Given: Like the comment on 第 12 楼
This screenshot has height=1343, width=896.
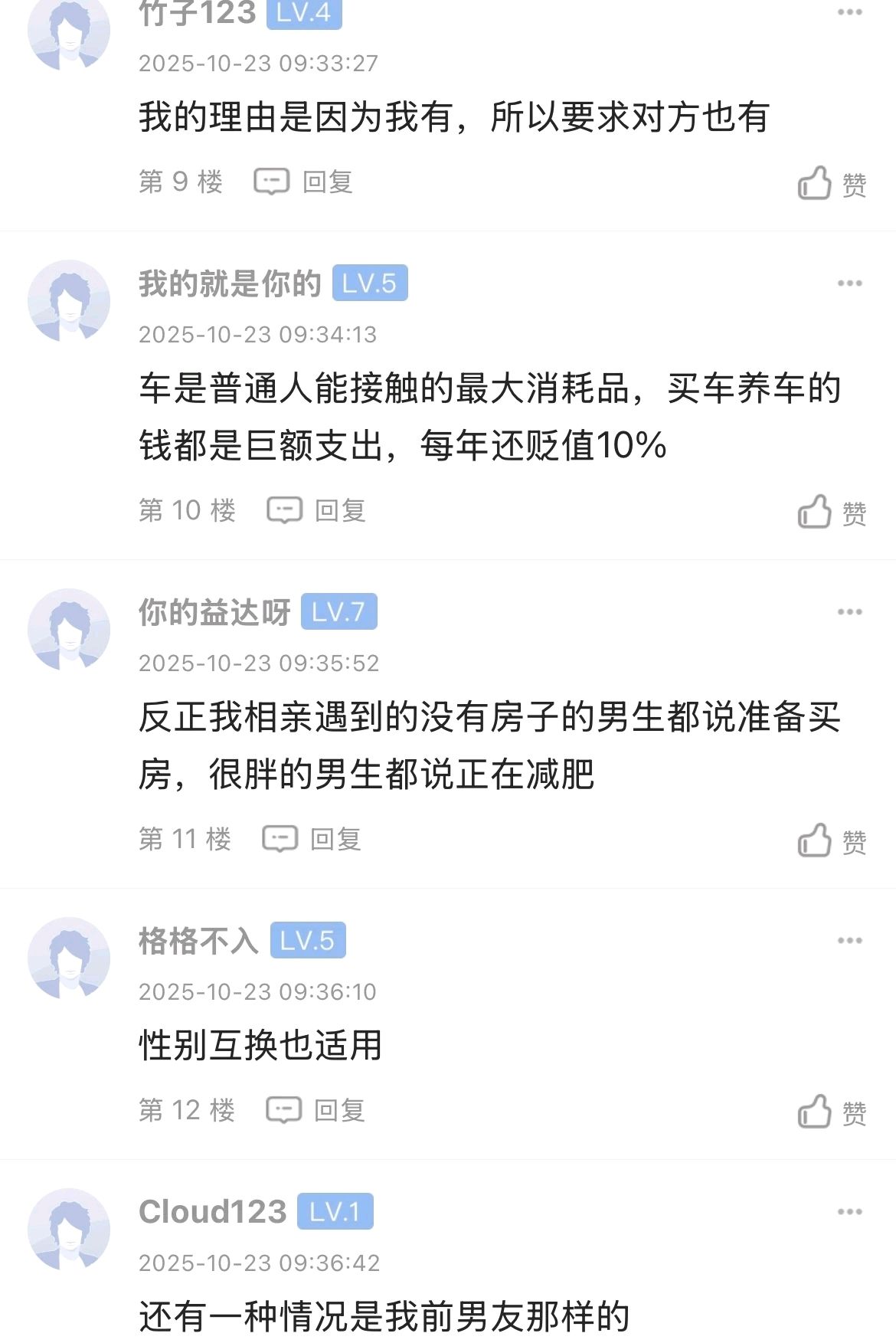Looking at the screenshot, I should tap(831, 1112).
